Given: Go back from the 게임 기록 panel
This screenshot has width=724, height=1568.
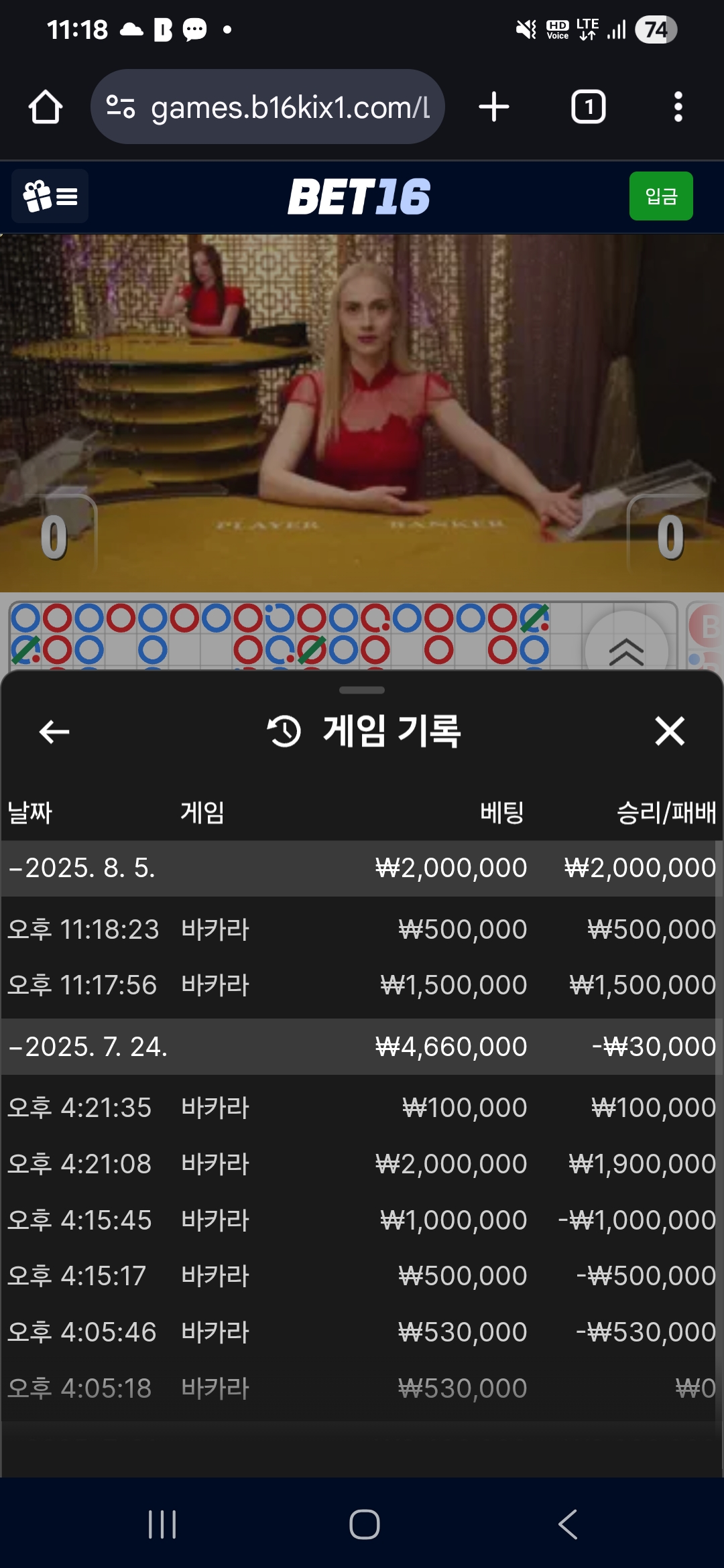Looking at the screenshot, I should (x=55, y=731).
